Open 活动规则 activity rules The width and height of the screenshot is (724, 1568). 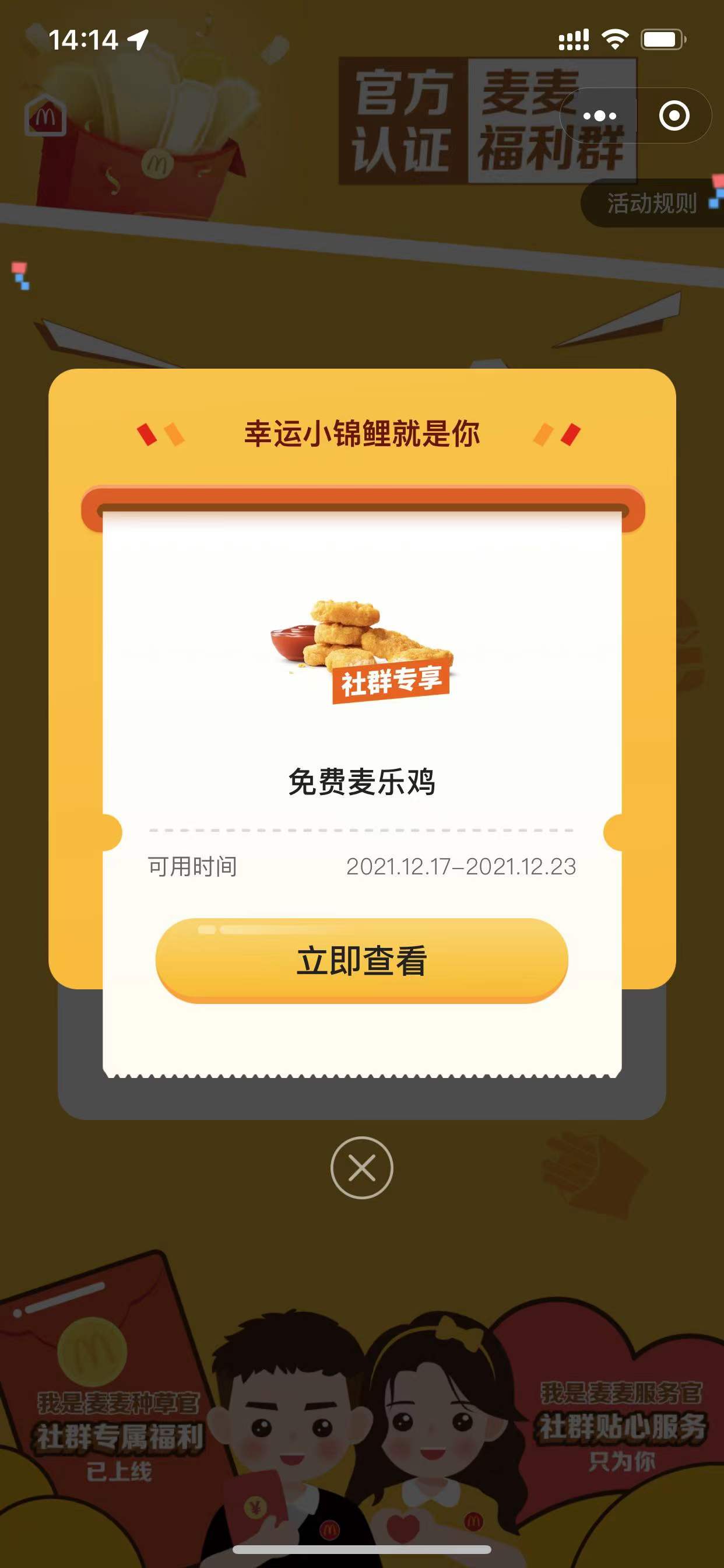[x=652, y=202]
